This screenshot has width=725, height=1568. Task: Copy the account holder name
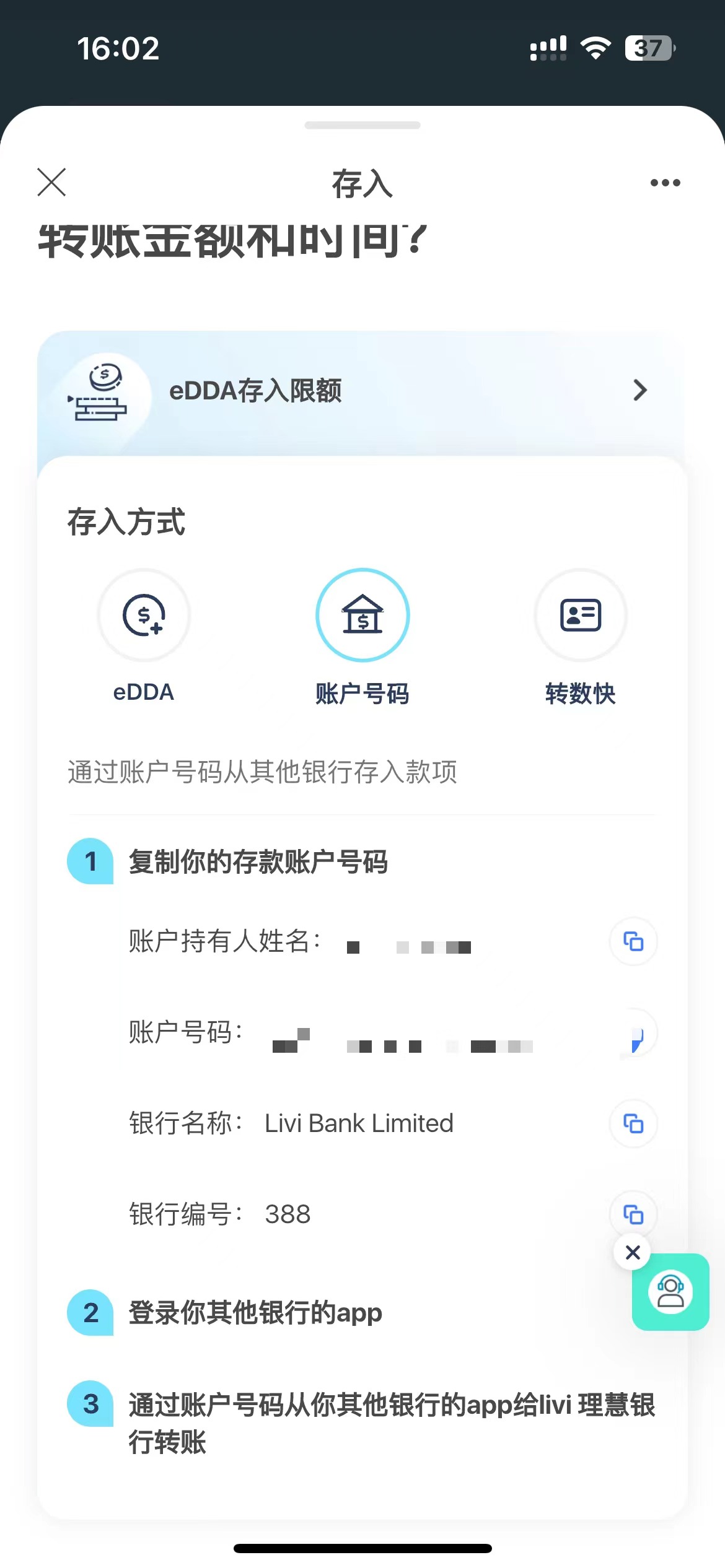(633, 942)
